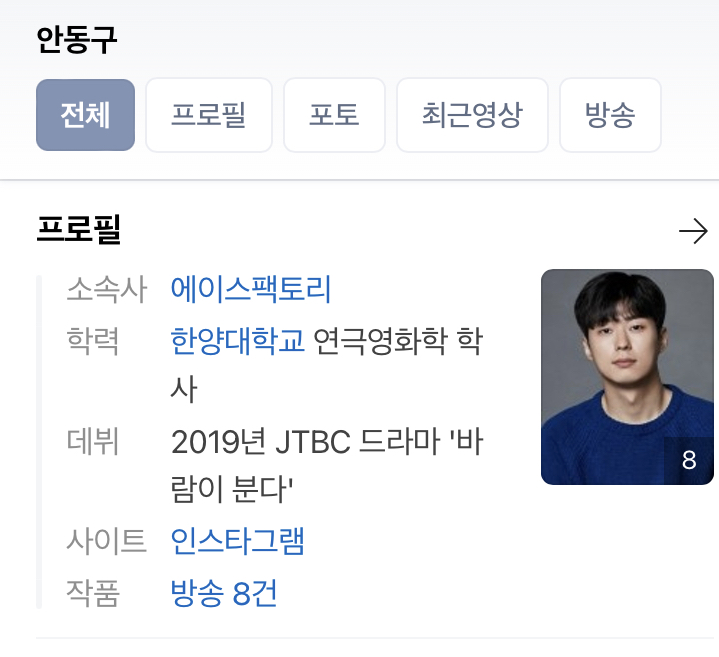Open the 최근영상 tab
This screenshot has height=657, width=719.
(472, 115)
